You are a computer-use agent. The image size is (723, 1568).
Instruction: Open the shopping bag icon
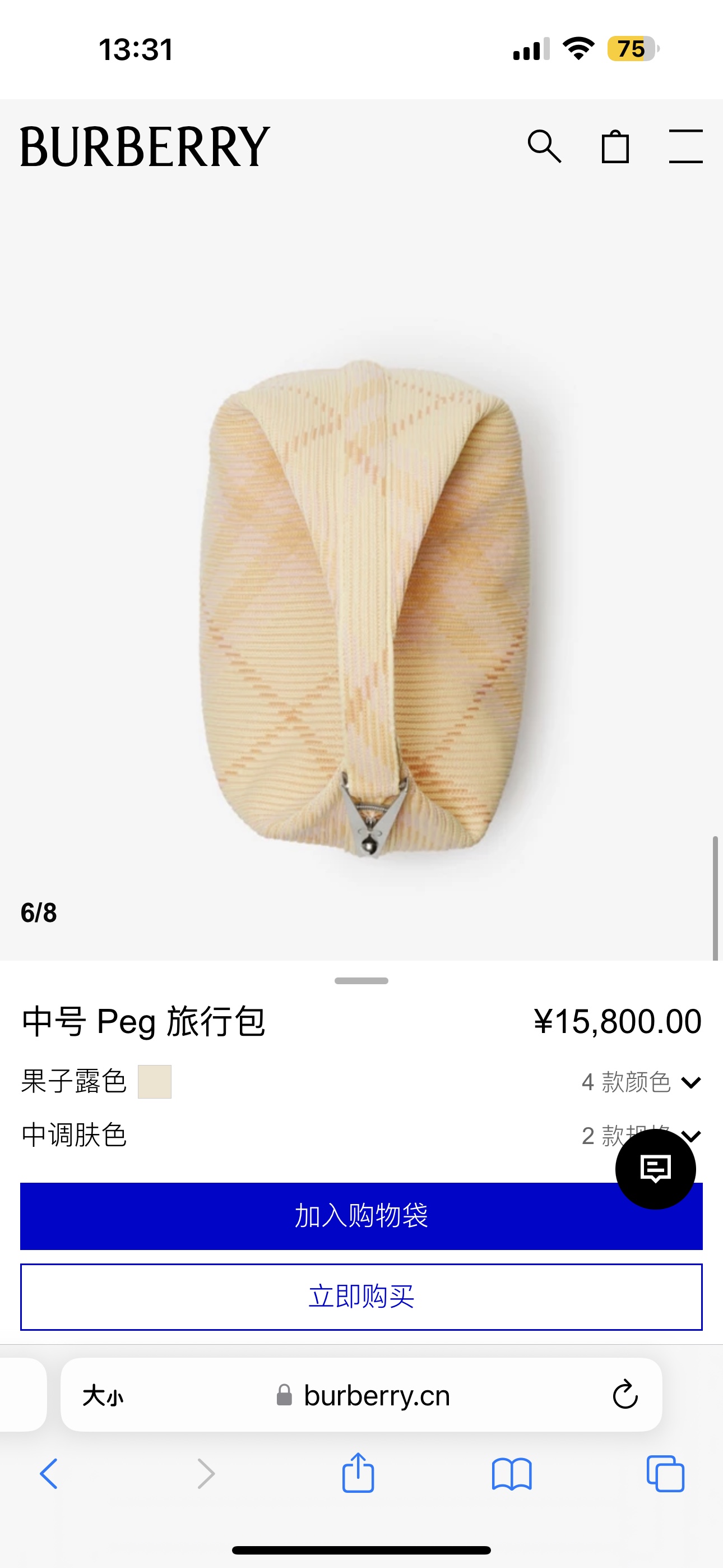coord(615,147)
